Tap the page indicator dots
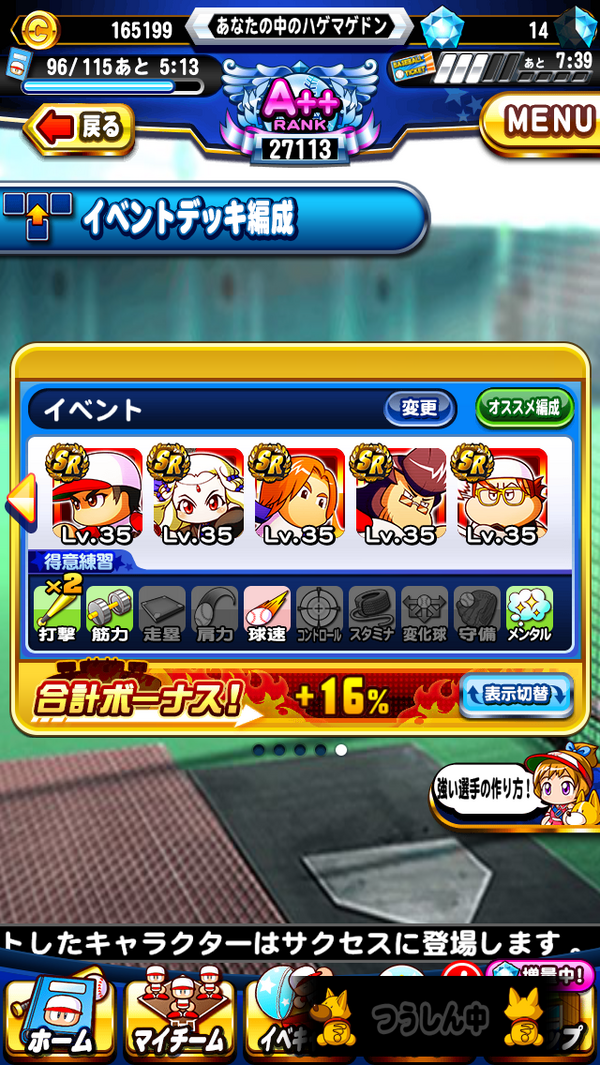 point(300,749)
